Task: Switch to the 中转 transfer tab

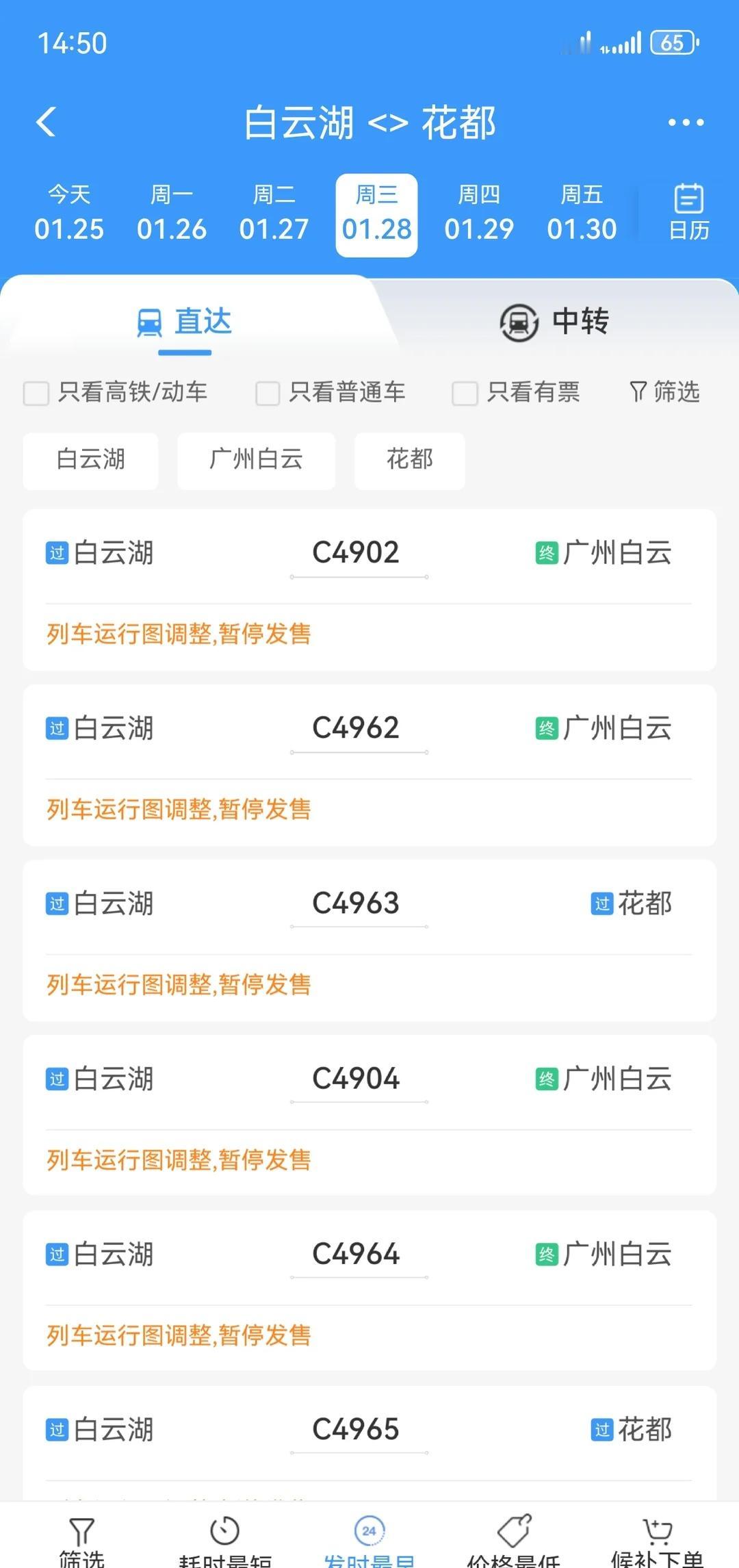Action: [554, 322]
